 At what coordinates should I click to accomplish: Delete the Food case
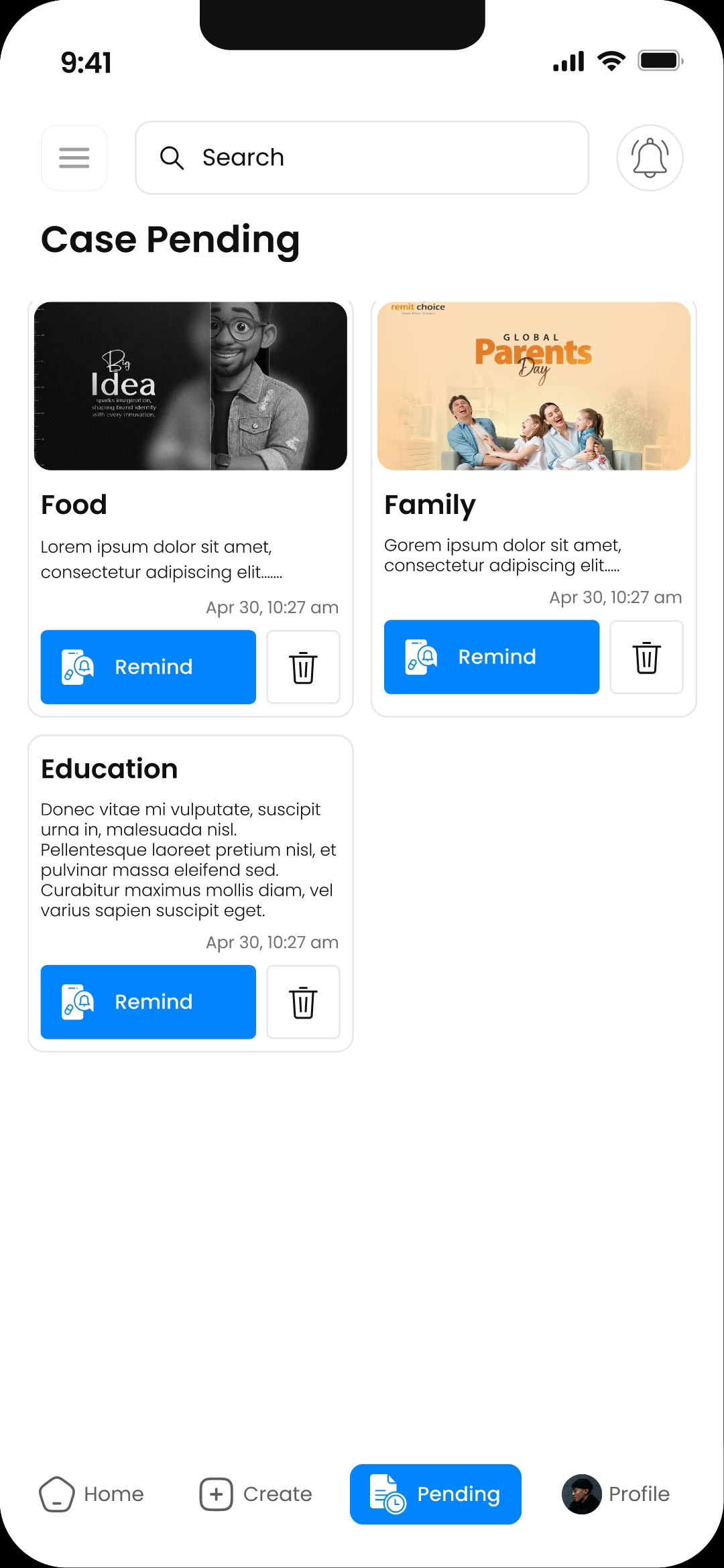click(x=303, y=667)
